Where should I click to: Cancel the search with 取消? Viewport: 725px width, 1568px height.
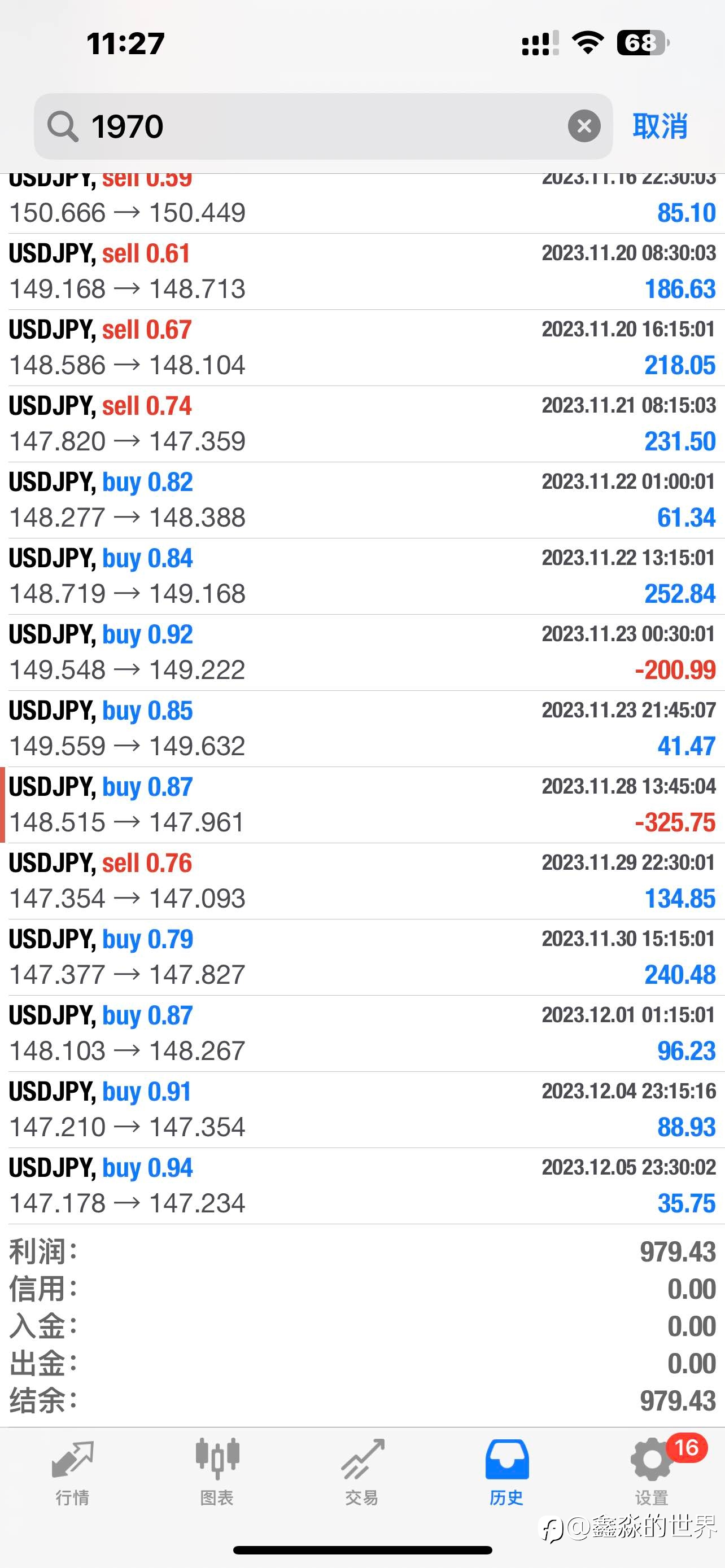coord(661,126)
